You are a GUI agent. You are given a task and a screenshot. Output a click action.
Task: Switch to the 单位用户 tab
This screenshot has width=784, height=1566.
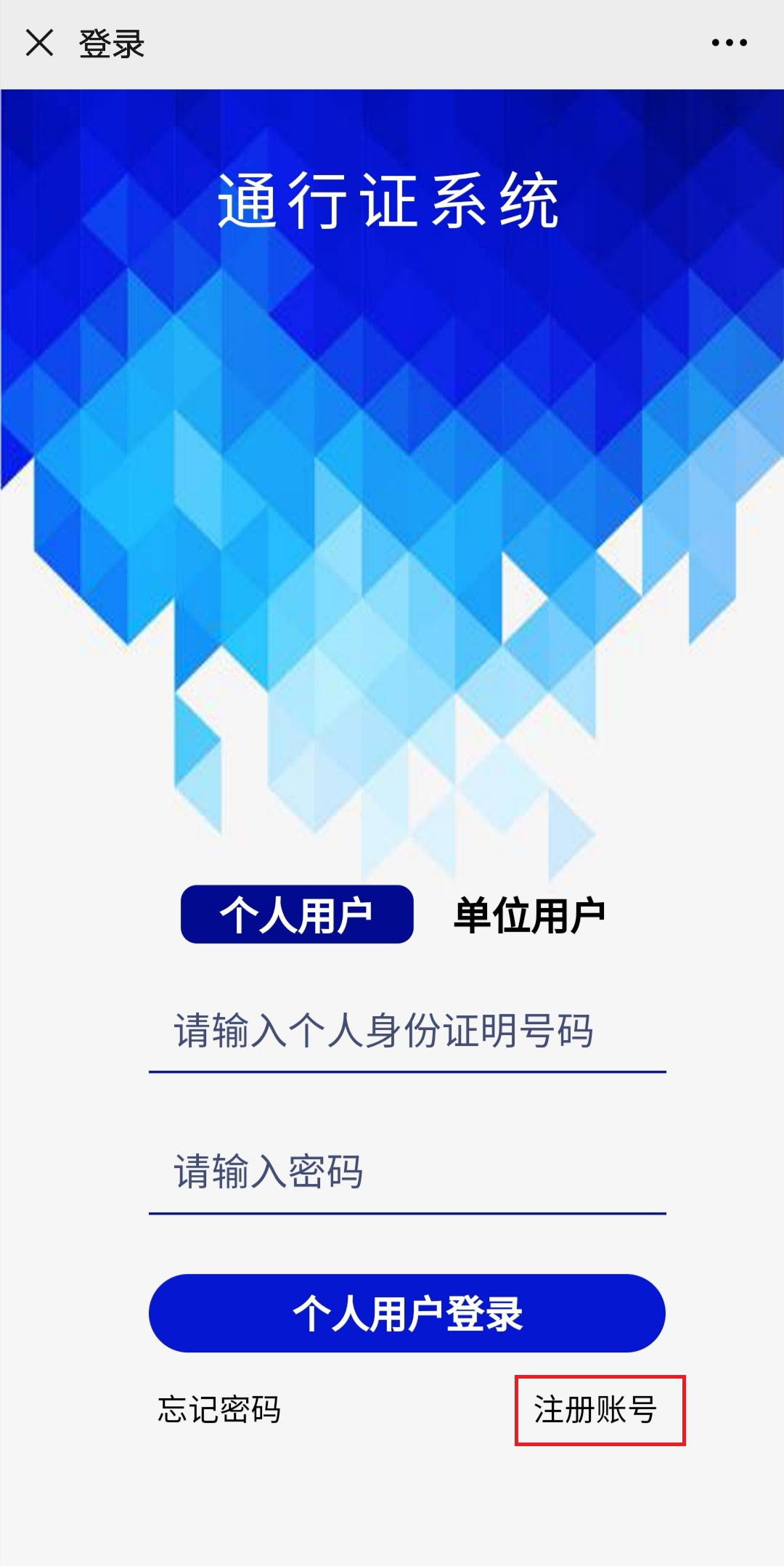tap(529, 914)
